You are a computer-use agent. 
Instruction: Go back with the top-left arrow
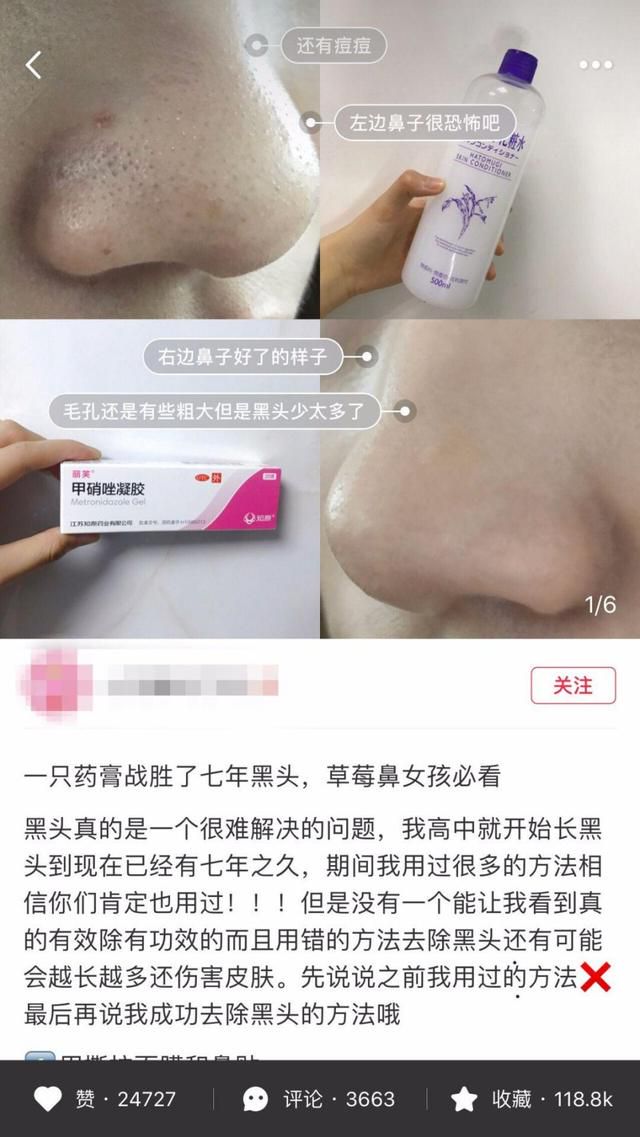pos(33,65)
